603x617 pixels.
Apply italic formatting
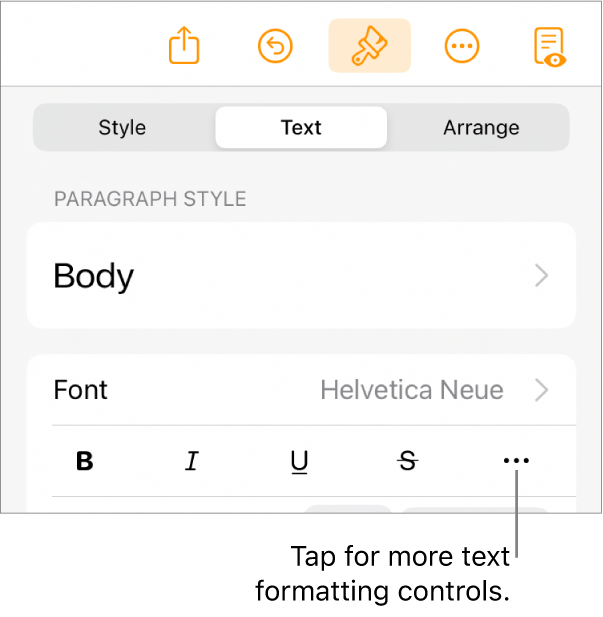[x=192, y=461]
